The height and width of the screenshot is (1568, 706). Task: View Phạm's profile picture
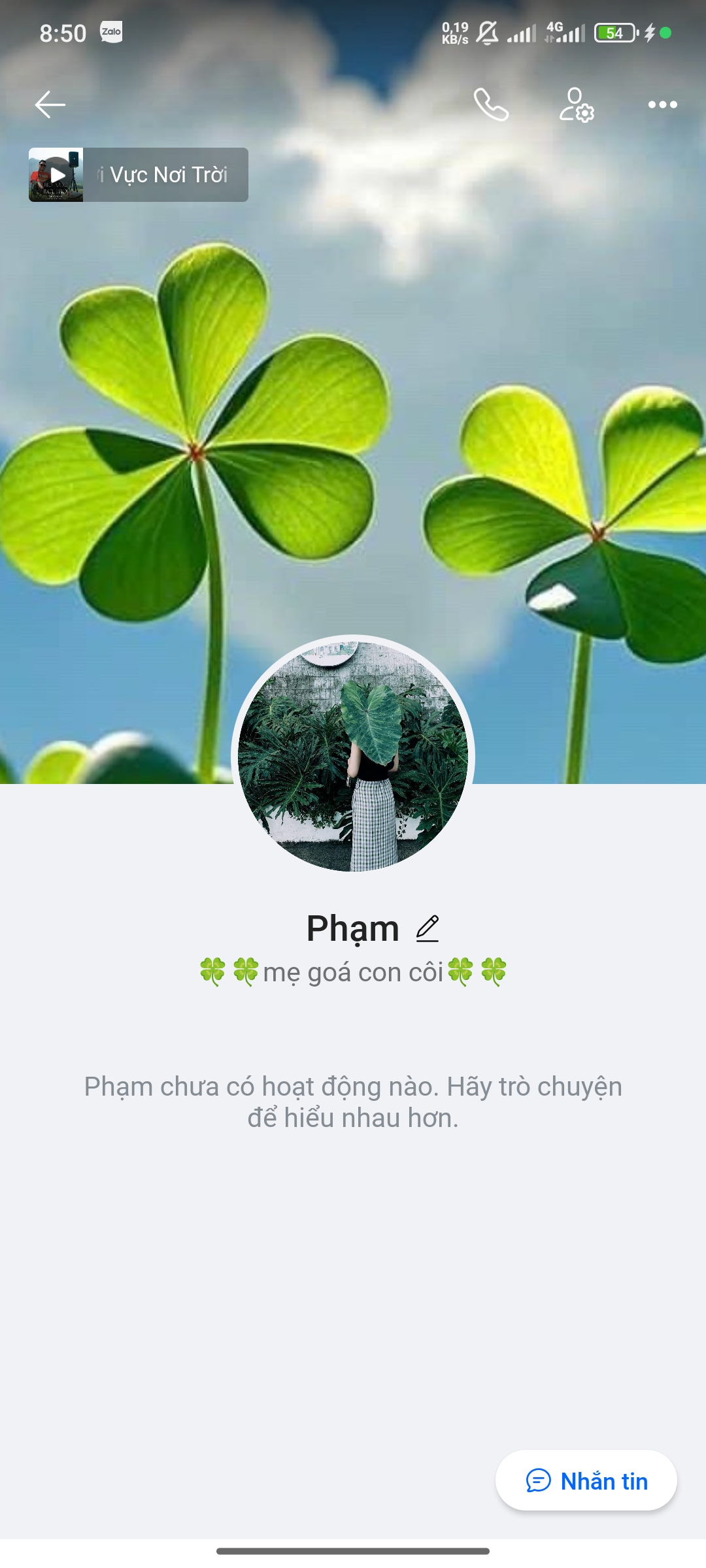click(x=353, y=755)
